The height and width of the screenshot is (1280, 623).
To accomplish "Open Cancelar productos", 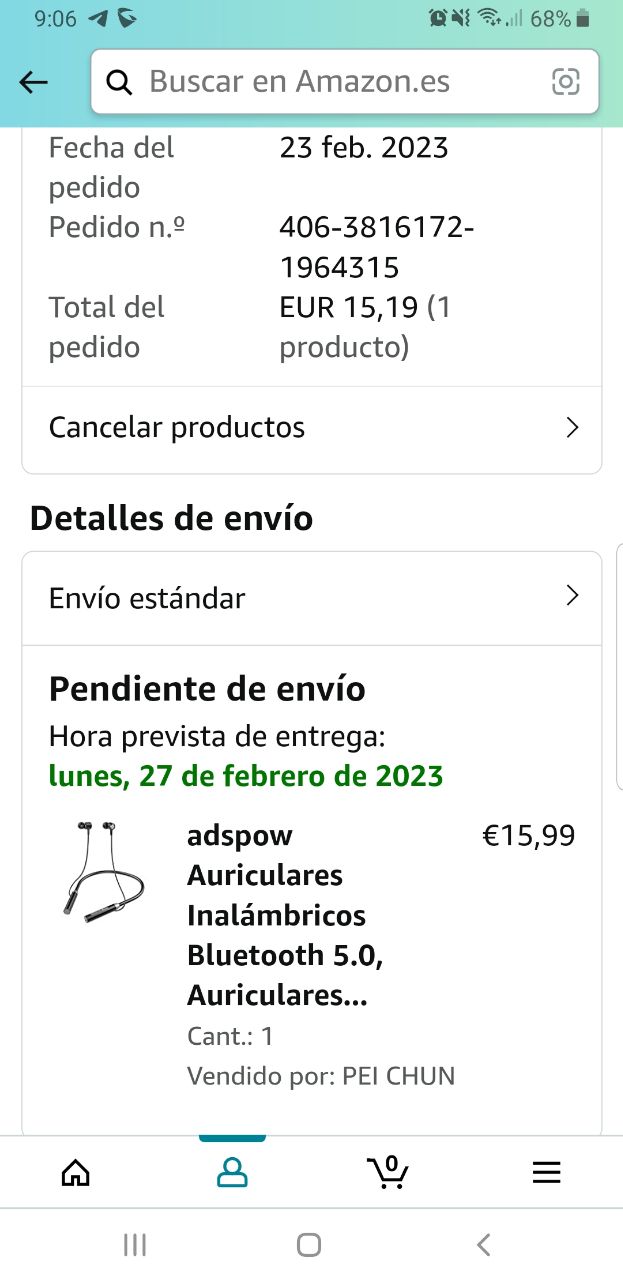I will coord(312,428).
